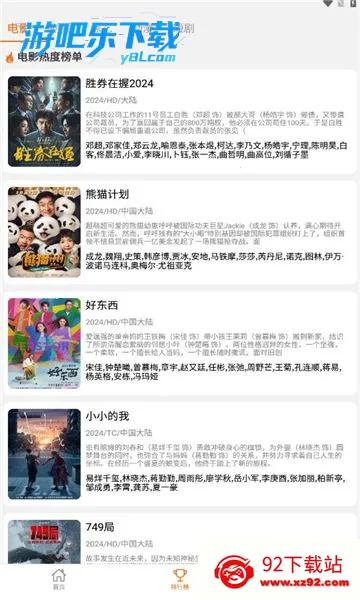Image resolution: width=360 pixels, height=600 pixels.
Task: Open the 小小的我 movie card
Action: [180, 454]
